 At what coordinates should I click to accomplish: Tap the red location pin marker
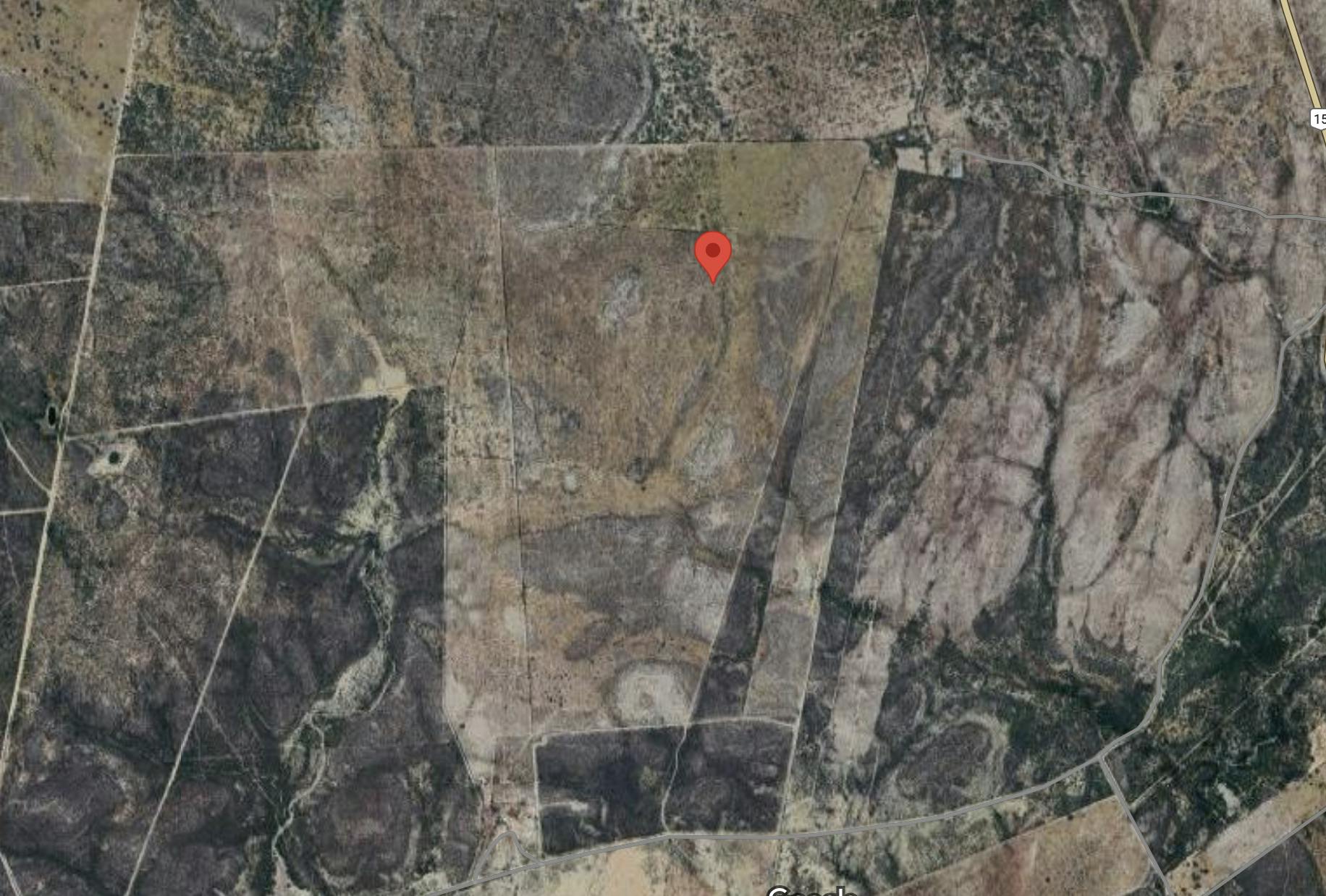(713, 253)
